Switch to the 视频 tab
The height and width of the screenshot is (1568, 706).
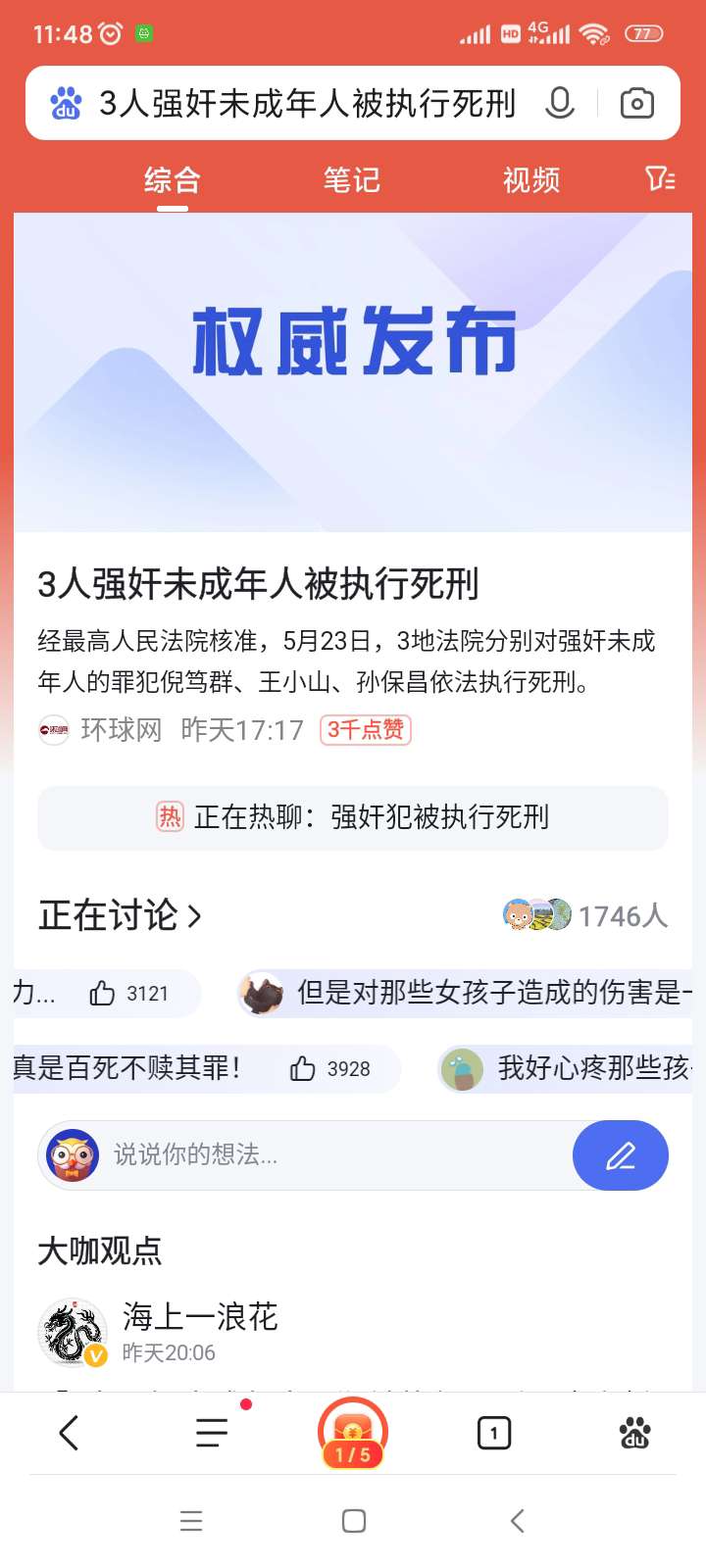click(x=530, y=180)
